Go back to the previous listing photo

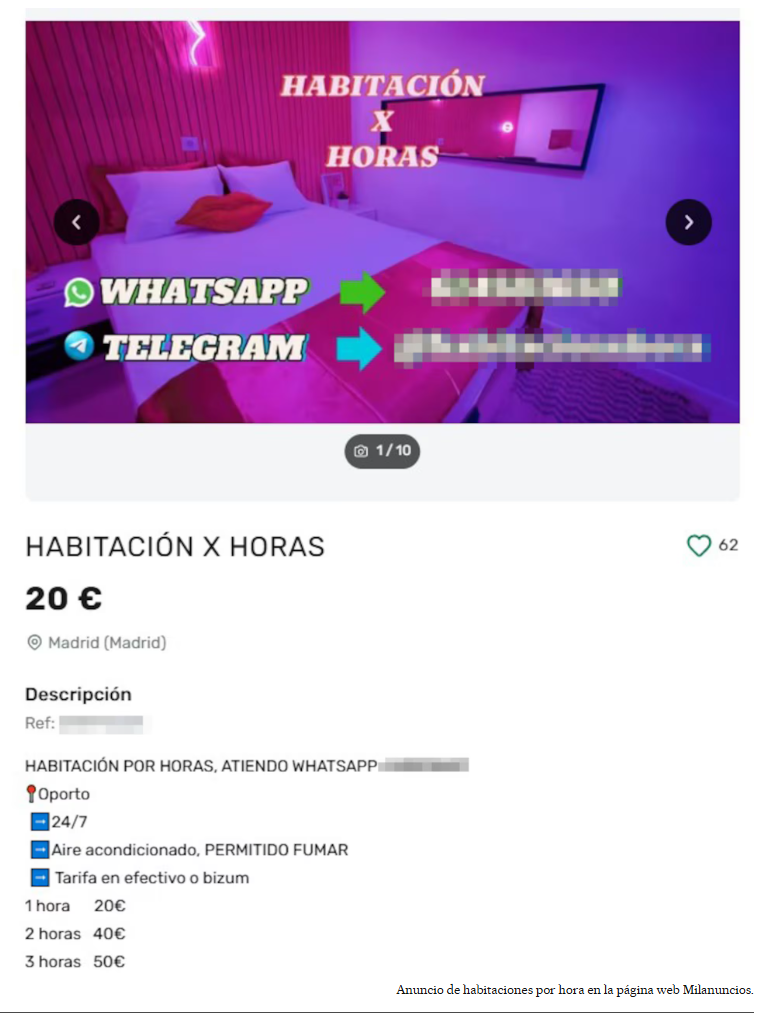click(x=77, y=223)
